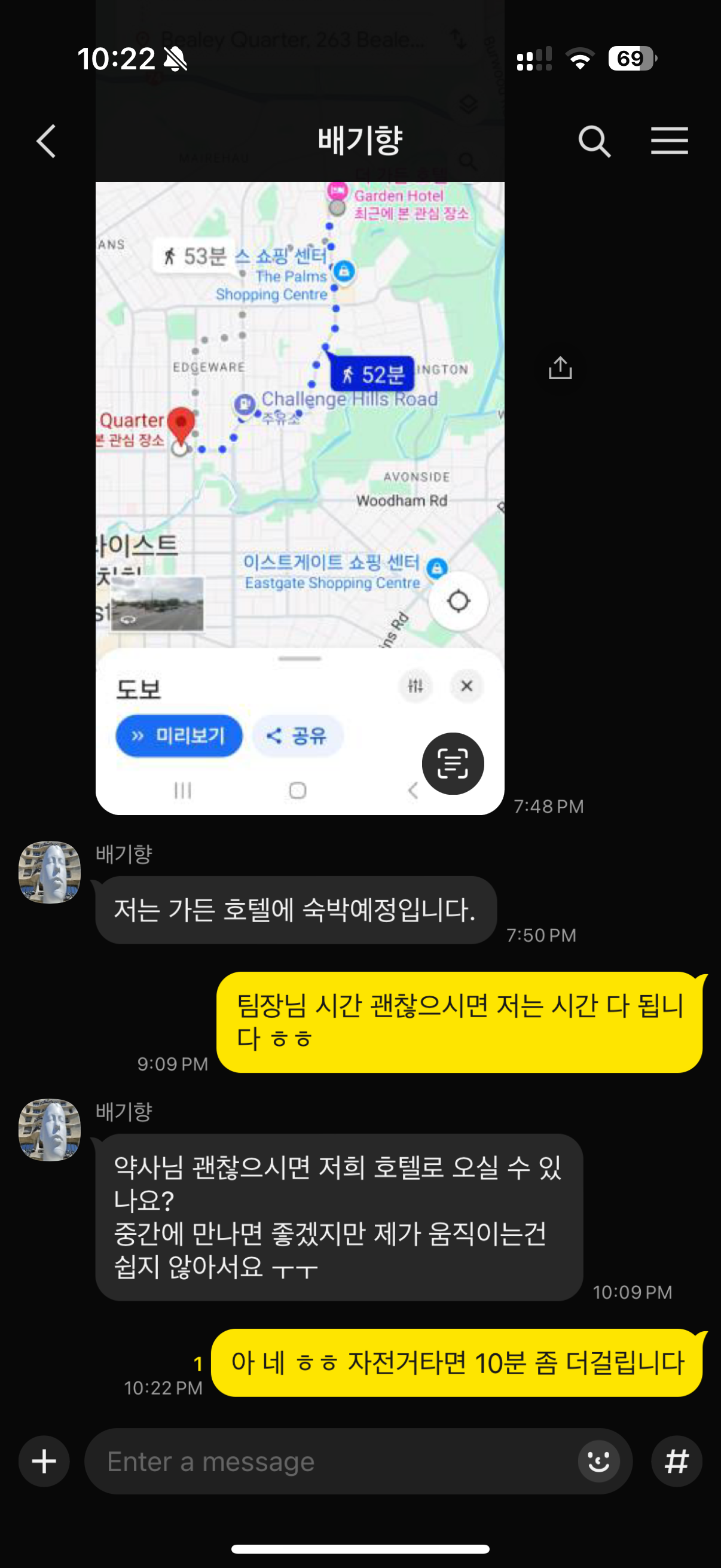Viewport: 721px width, 1568px height.
Task: Go back from the 배기향 chat
Action: 46,141
